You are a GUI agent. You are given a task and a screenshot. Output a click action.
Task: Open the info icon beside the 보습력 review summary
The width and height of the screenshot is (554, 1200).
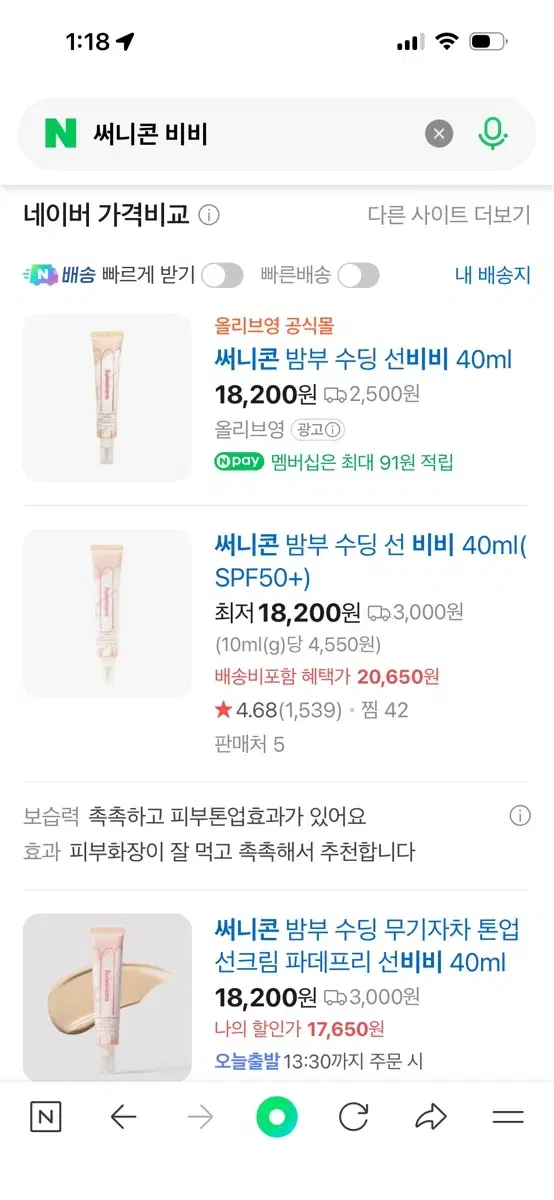(520, 816)
